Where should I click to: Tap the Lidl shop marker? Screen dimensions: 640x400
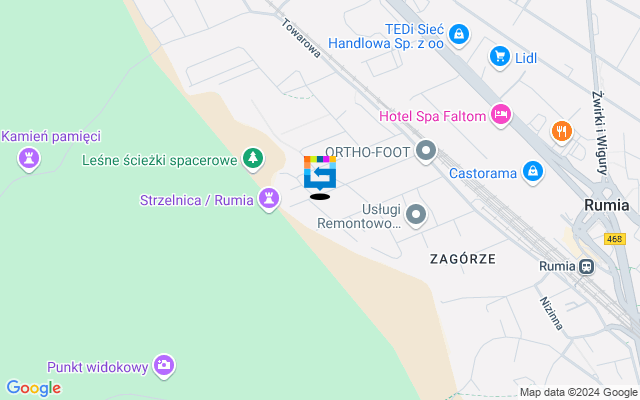pos(499,57)
